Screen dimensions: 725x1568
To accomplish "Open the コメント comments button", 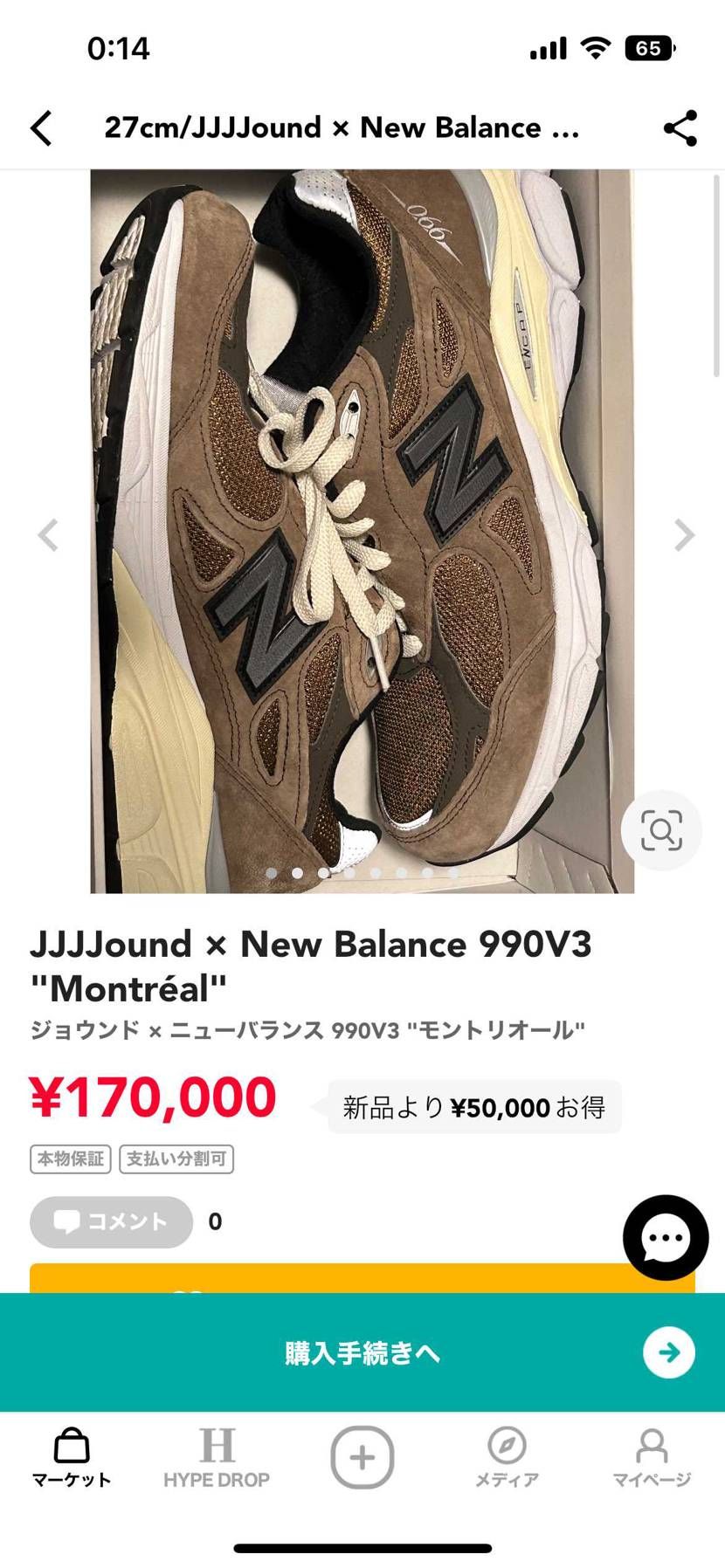I will pyautogui.click(x=111, y=1221).
